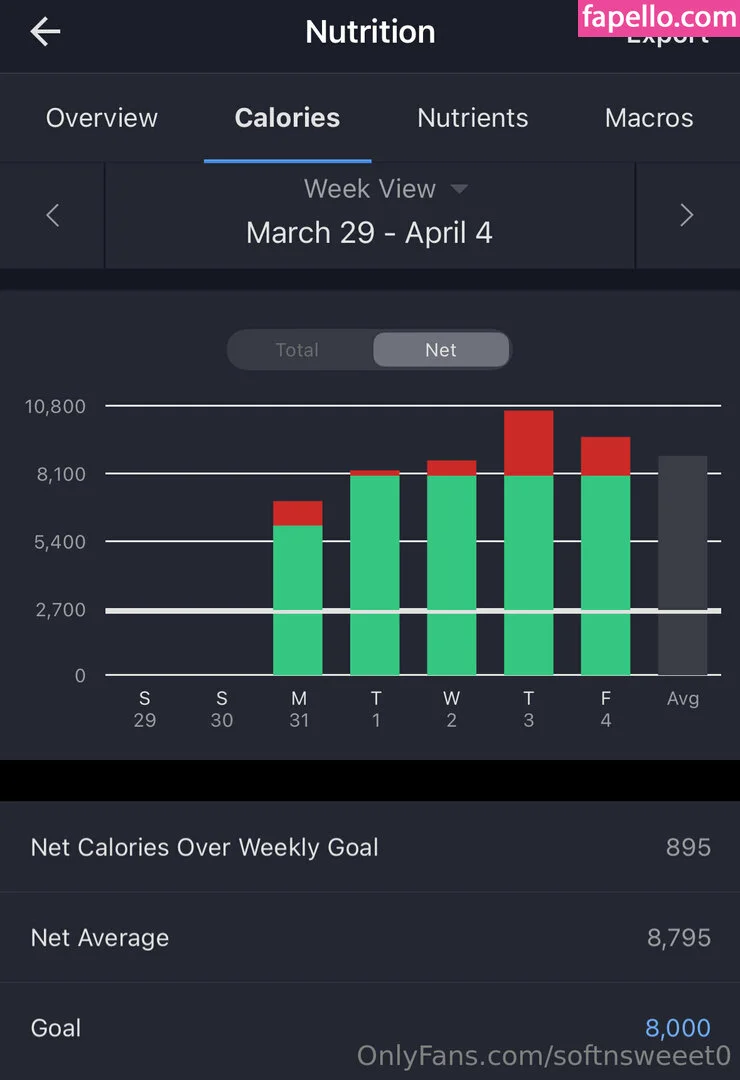Go to the next week
This screenshot has height=1080, width=740.
(686, 215)
